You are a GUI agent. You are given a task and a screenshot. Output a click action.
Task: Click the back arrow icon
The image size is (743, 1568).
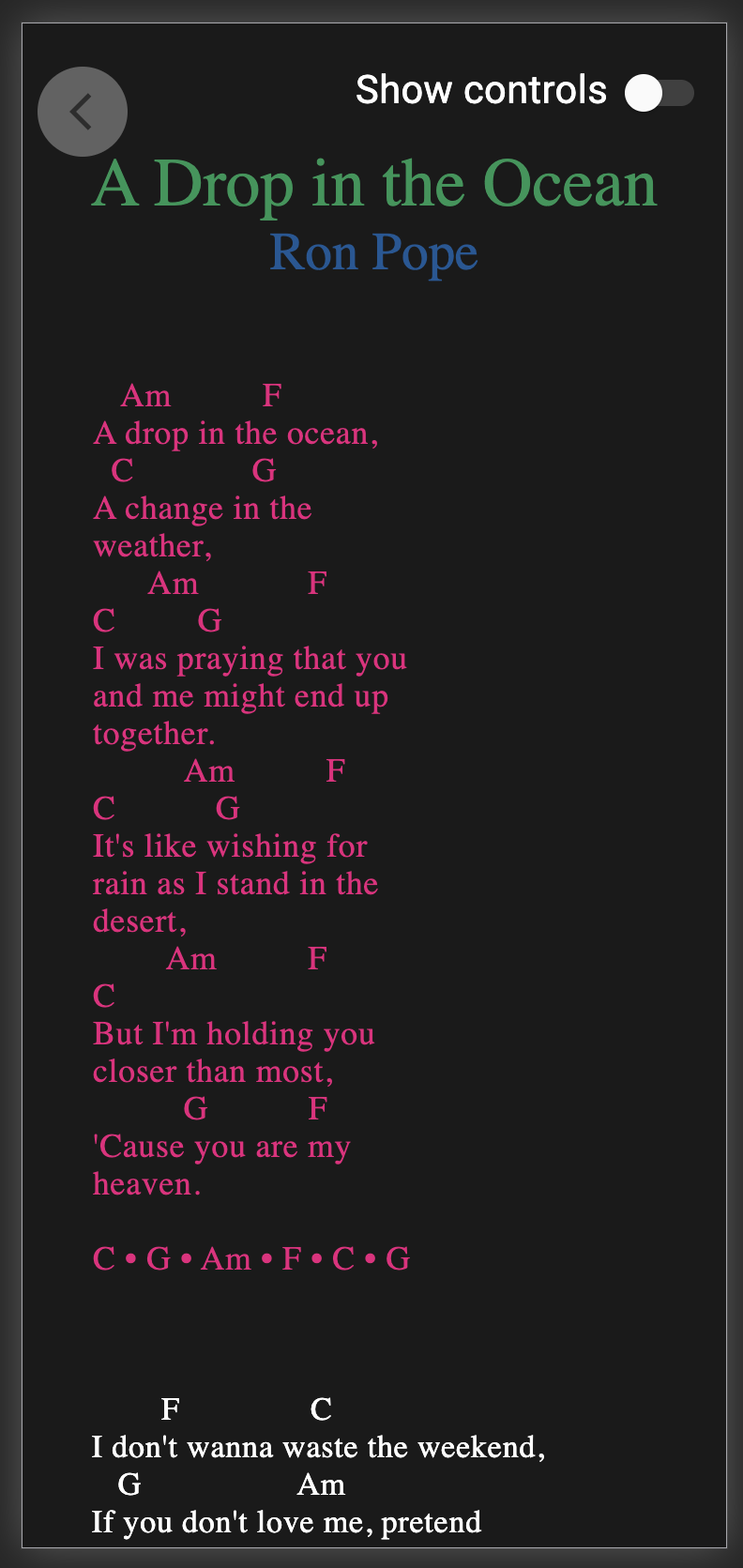(82, 110)
